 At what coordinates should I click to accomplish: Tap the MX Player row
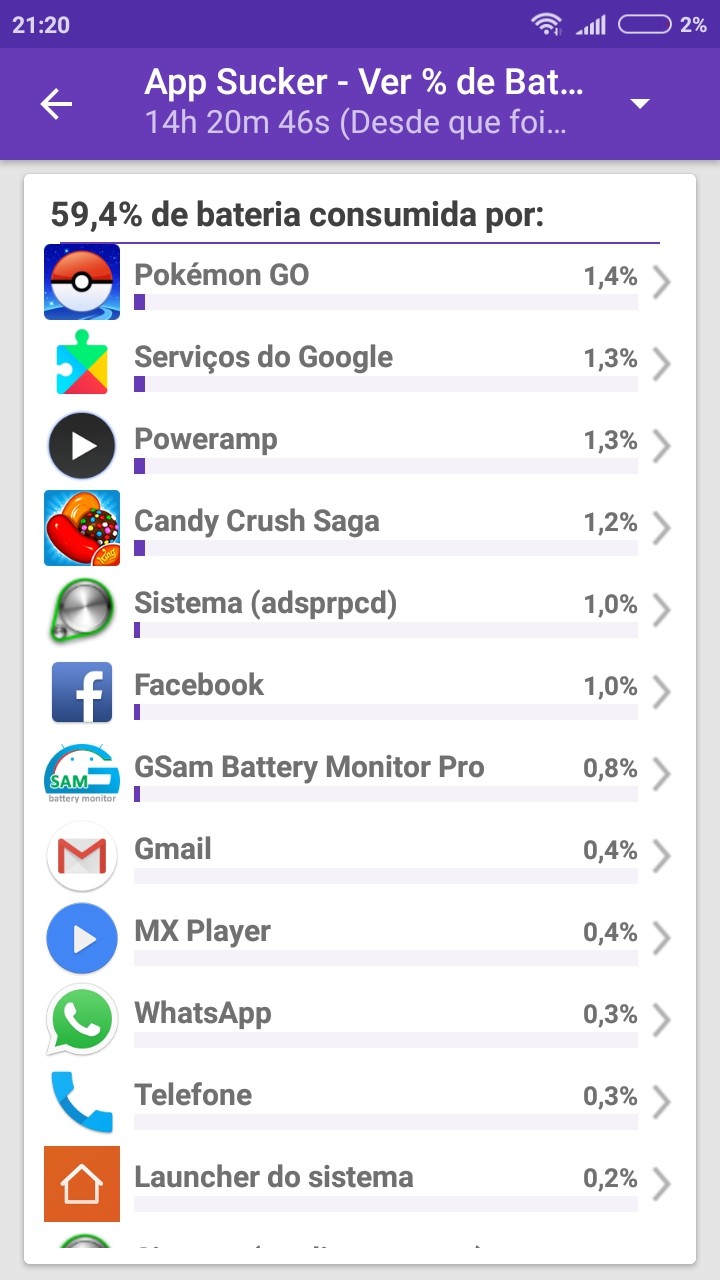360,938
